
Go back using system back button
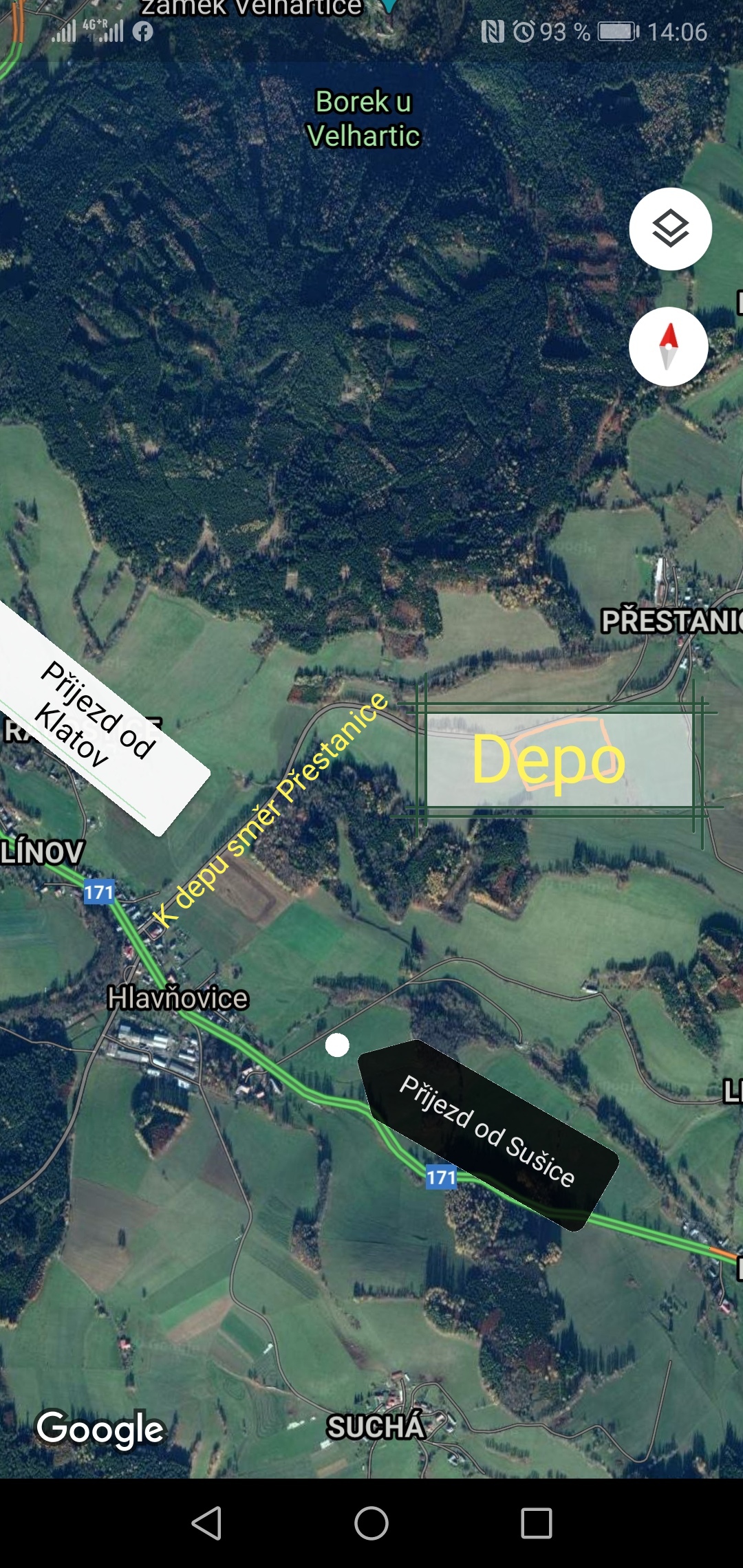point(206,1523)
